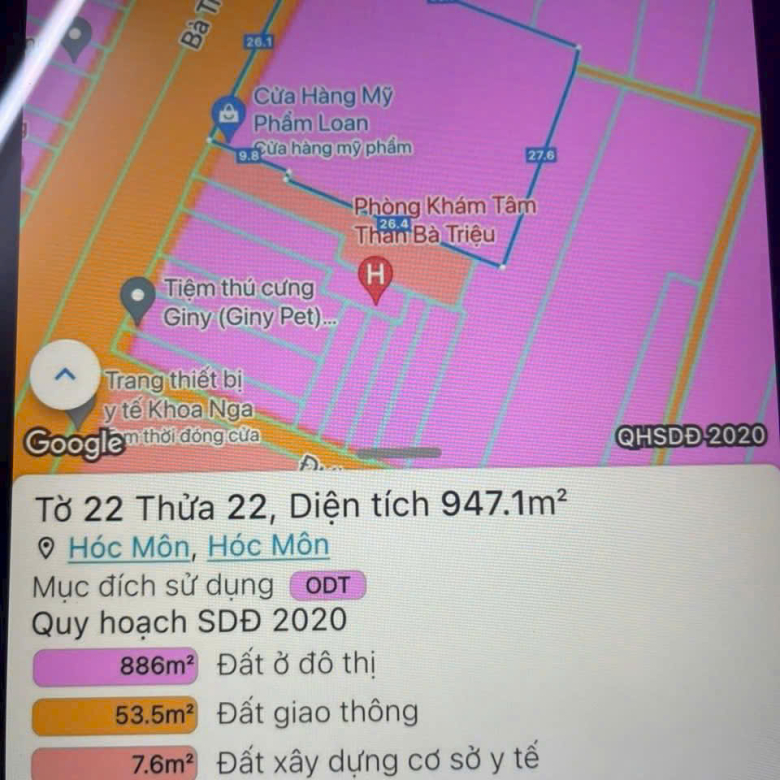780x780 pixels.
Task: Select the Phòng Khám Tâm Thần Bà Triệu hospital marker
Action: (x=375, y=276)
